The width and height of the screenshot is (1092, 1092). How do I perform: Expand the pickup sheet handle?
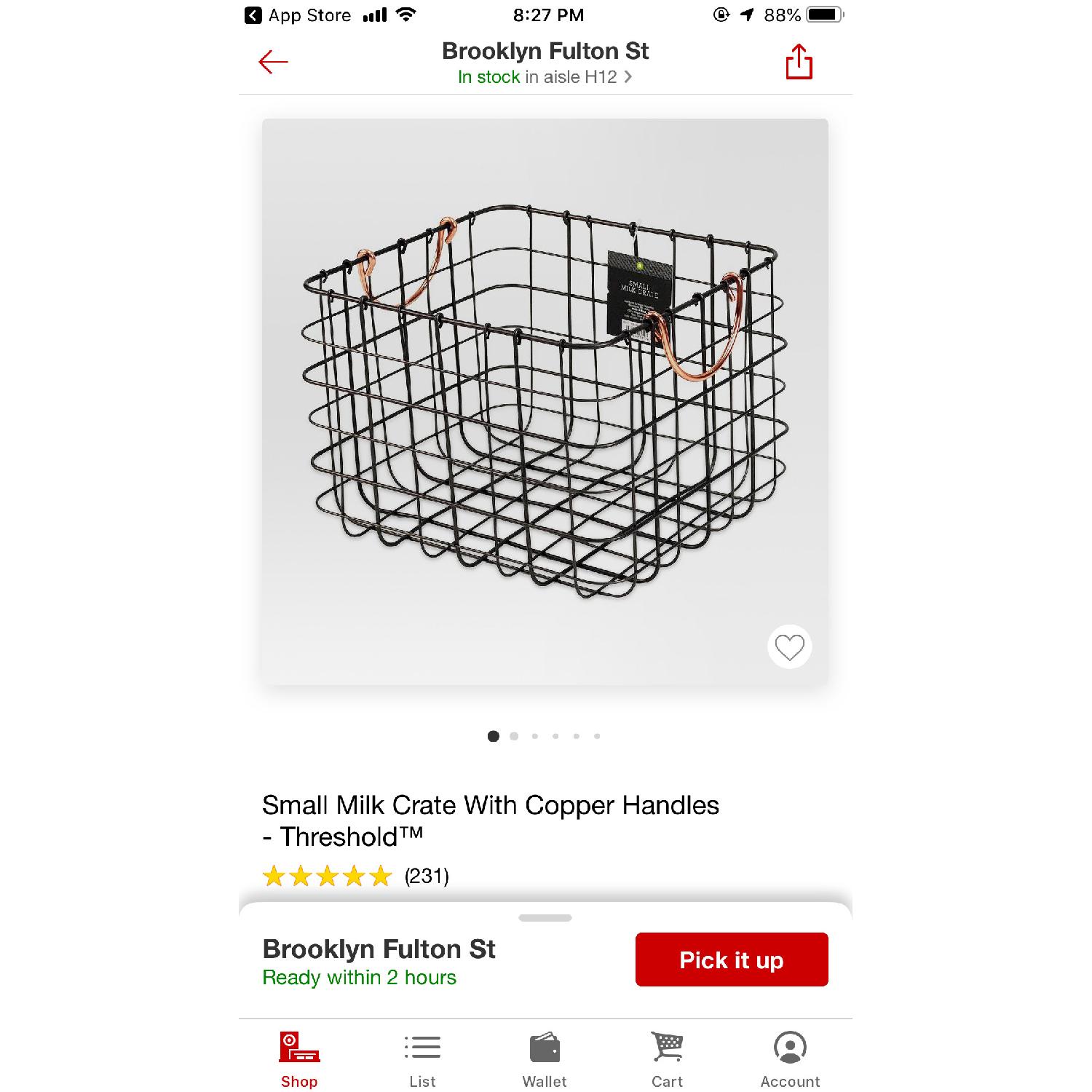(x=545, y=918)
